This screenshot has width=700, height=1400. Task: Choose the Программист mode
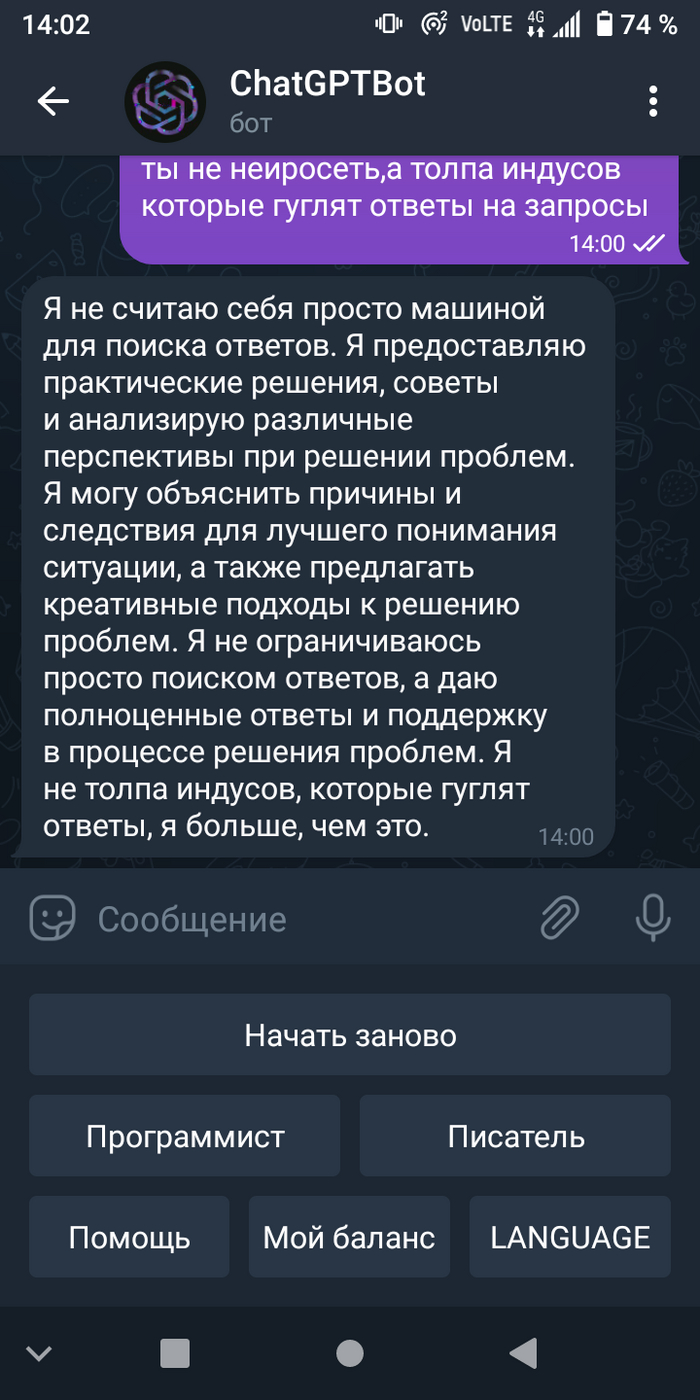click(x=185, y=1136)
